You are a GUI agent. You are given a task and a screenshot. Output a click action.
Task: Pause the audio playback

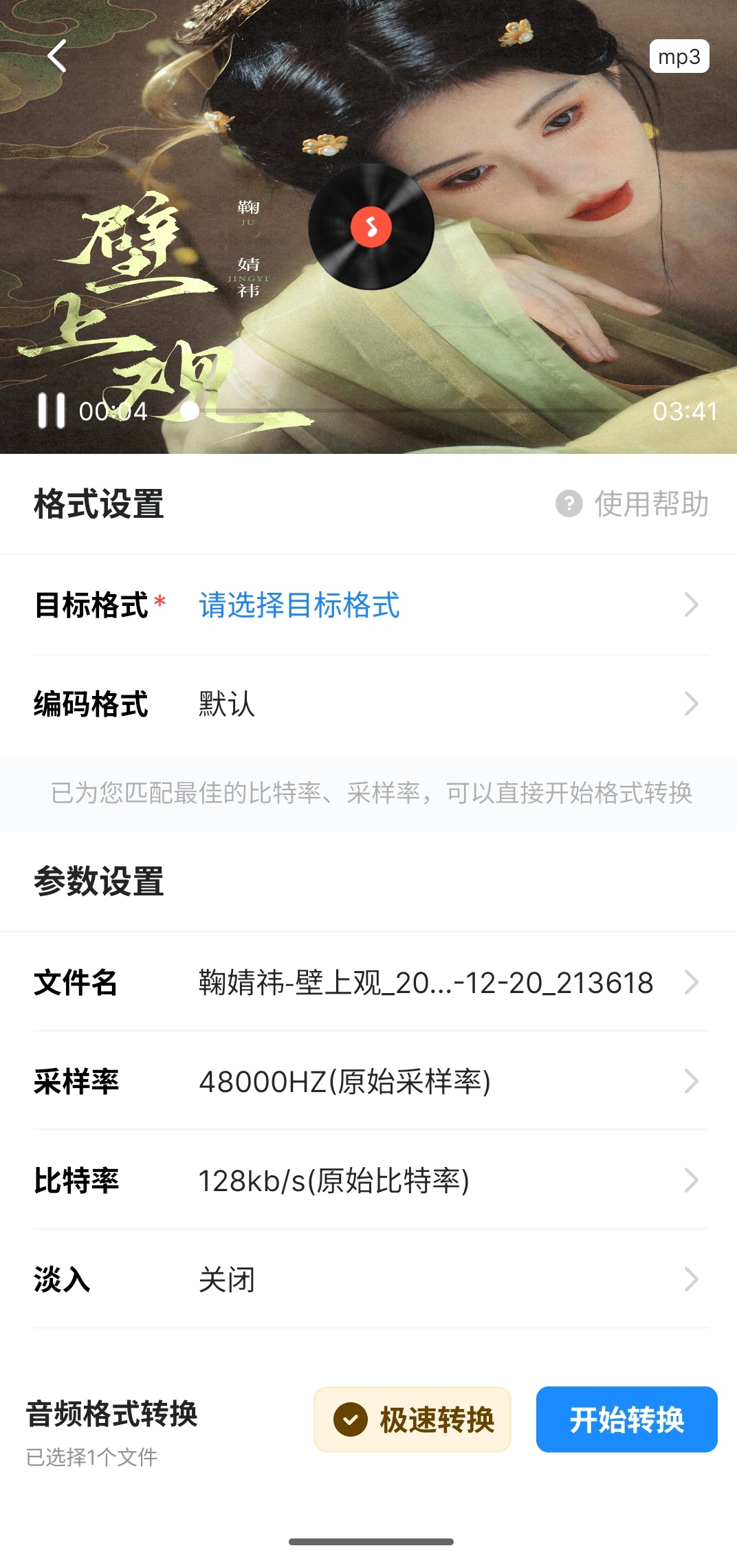point(52,411)
